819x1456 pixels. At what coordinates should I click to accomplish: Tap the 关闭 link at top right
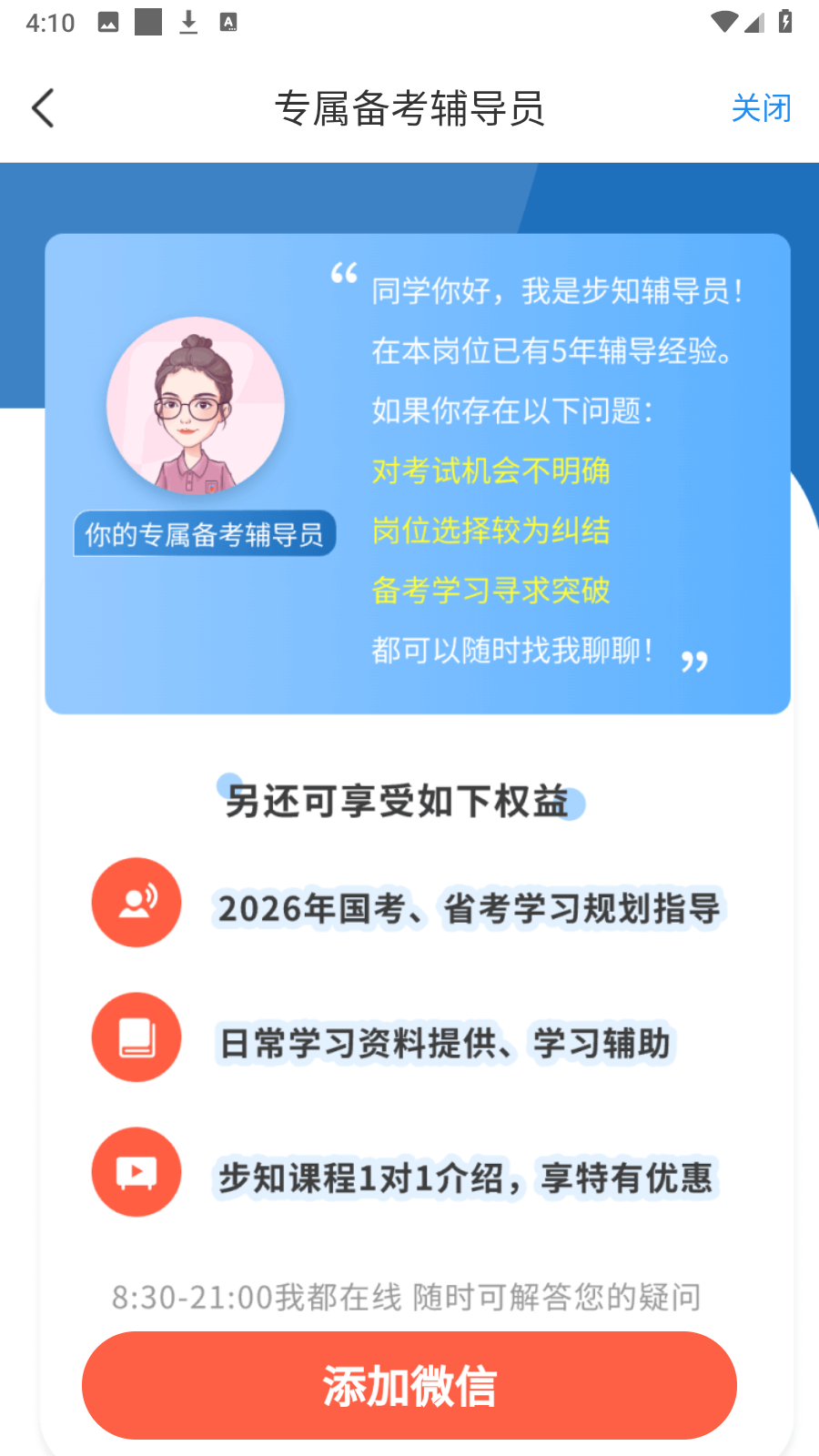coord(763,106)
